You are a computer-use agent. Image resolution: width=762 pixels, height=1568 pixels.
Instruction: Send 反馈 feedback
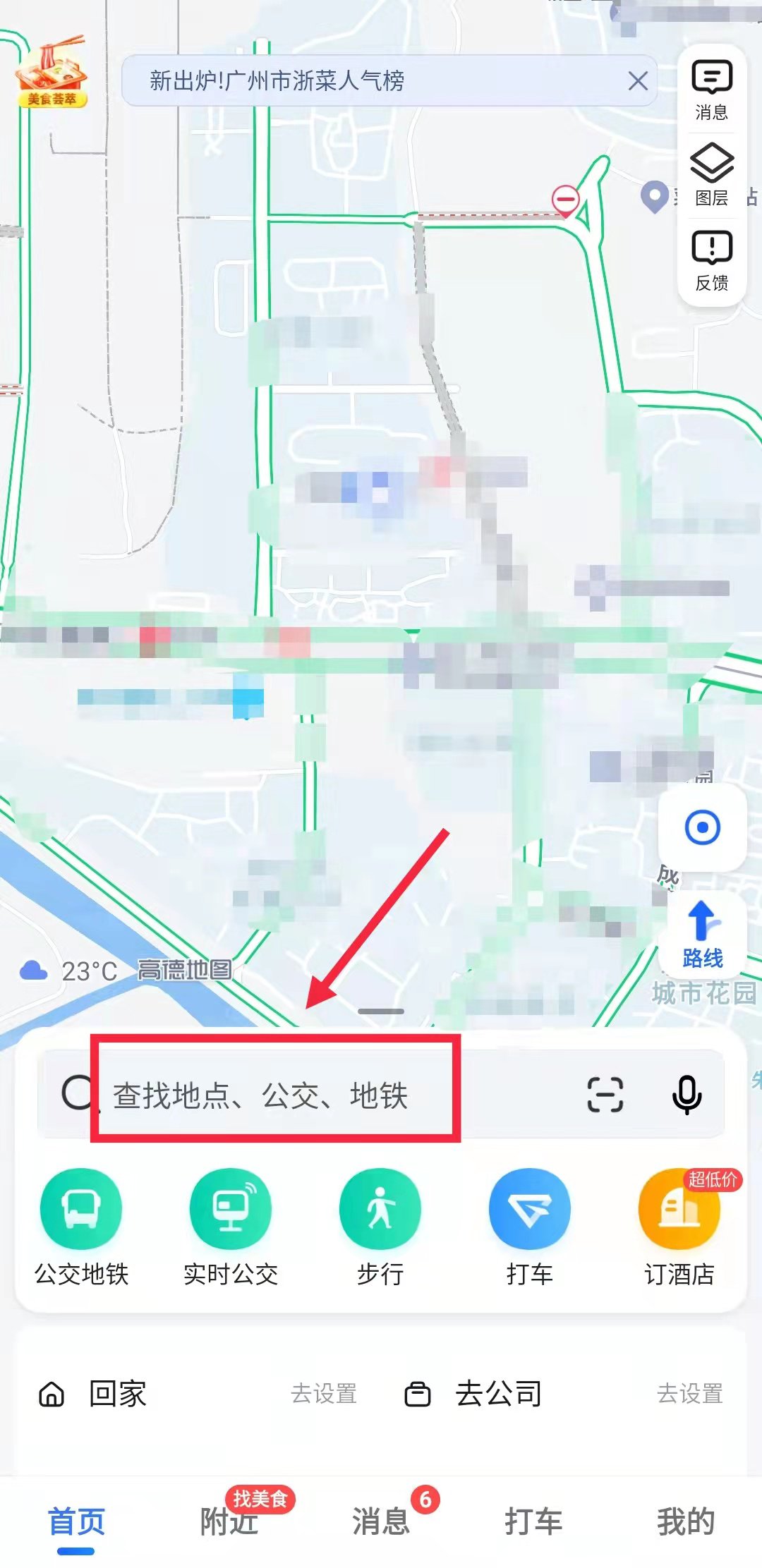(x=711, y=261)
